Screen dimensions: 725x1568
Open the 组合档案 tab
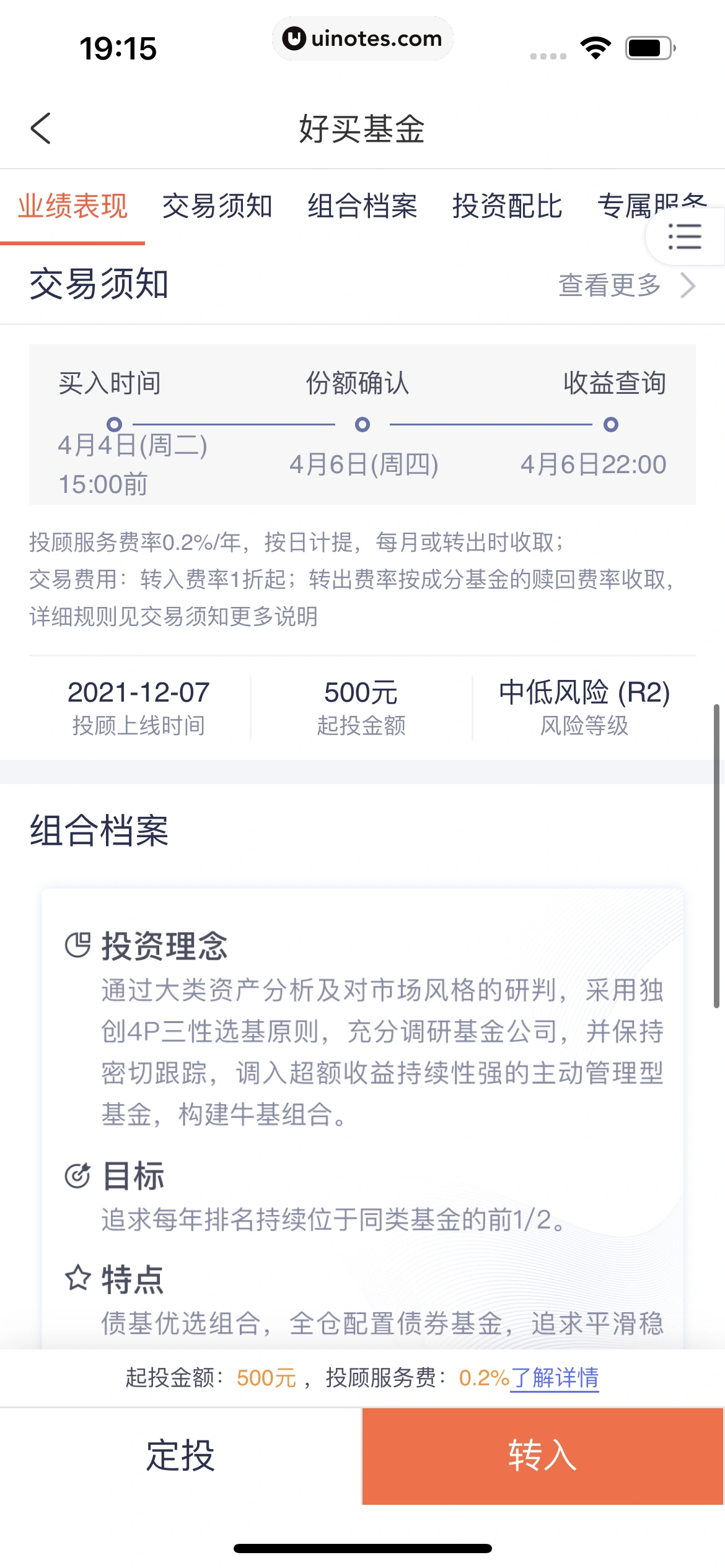click(x=362, y=206)
